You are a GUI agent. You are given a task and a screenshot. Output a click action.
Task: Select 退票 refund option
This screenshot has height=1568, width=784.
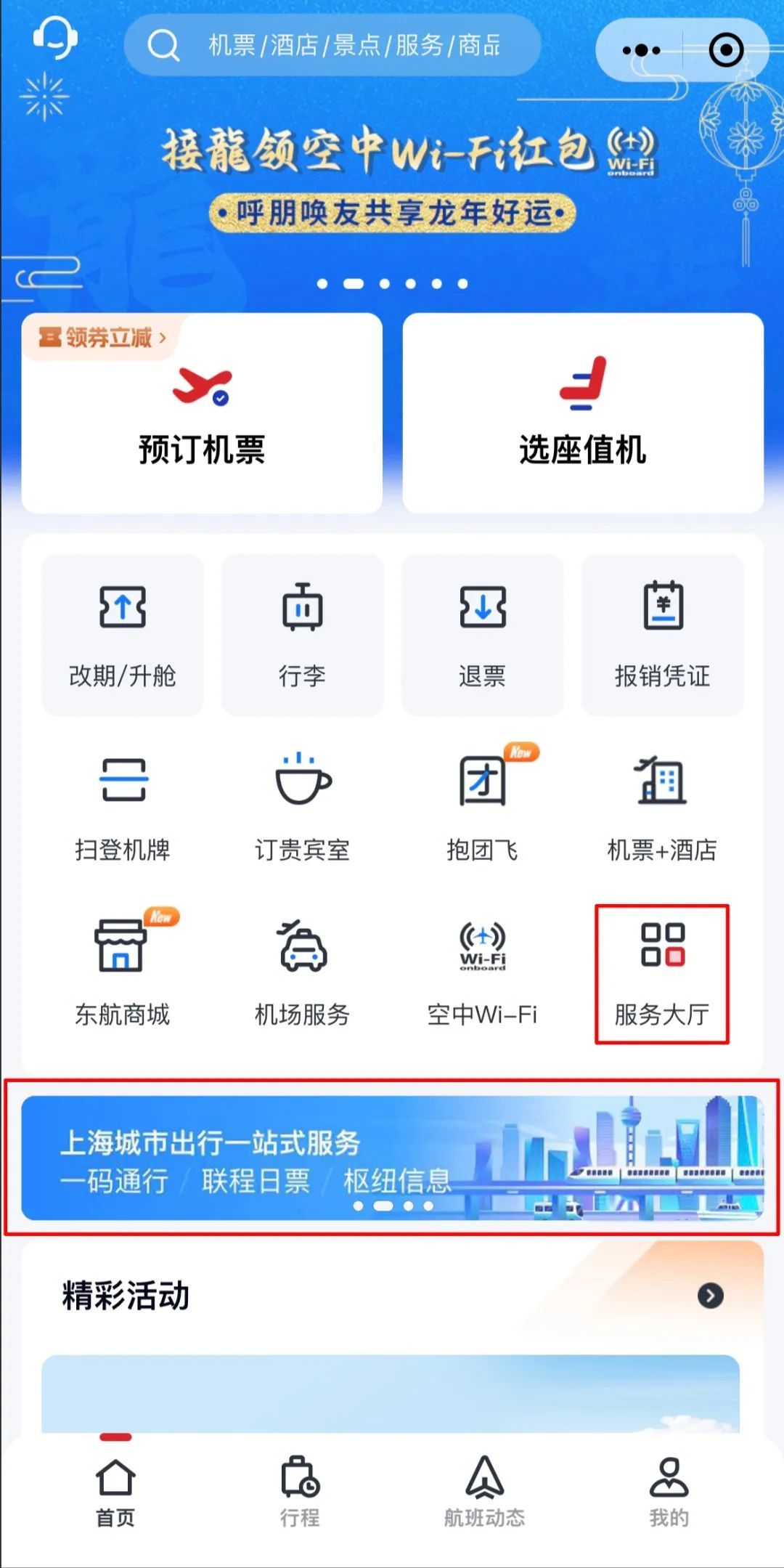click(482, 635)
